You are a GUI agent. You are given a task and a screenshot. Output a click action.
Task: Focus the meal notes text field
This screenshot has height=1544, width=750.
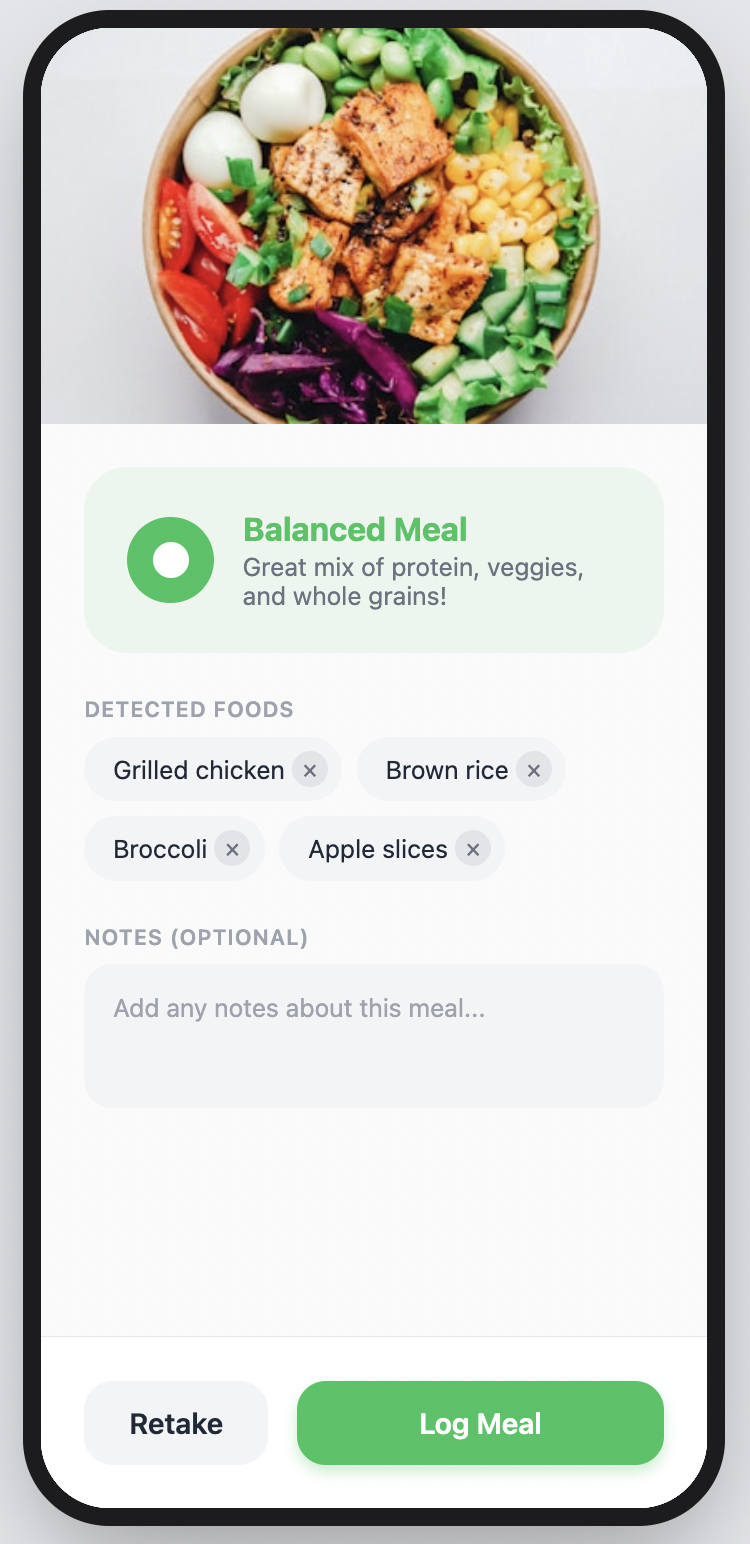click(374, 1035)
